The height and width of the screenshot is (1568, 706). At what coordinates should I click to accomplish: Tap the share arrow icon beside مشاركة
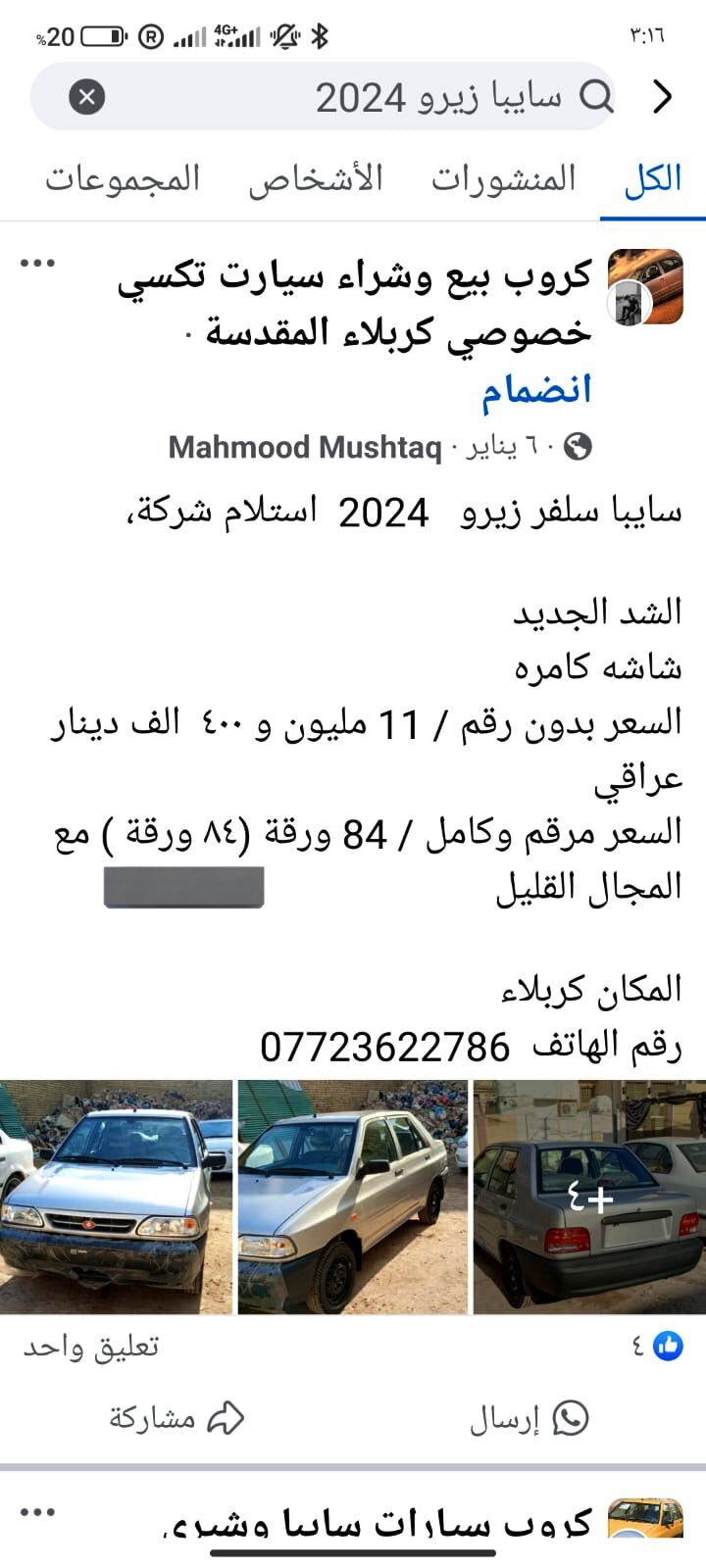click(228, 1415)
